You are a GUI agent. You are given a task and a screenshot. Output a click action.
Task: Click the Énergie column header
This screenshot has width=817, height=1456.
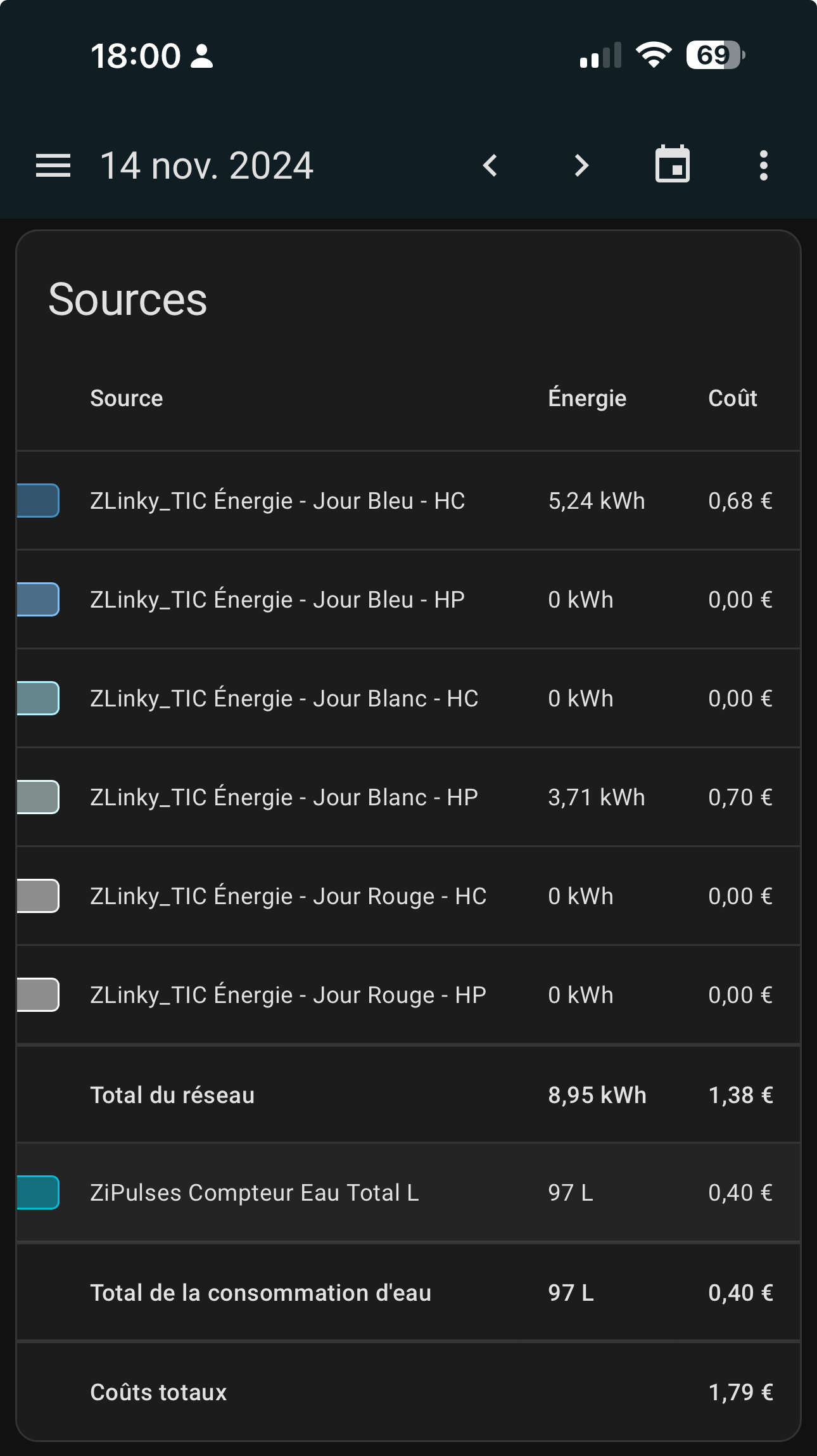coord(586,397)
